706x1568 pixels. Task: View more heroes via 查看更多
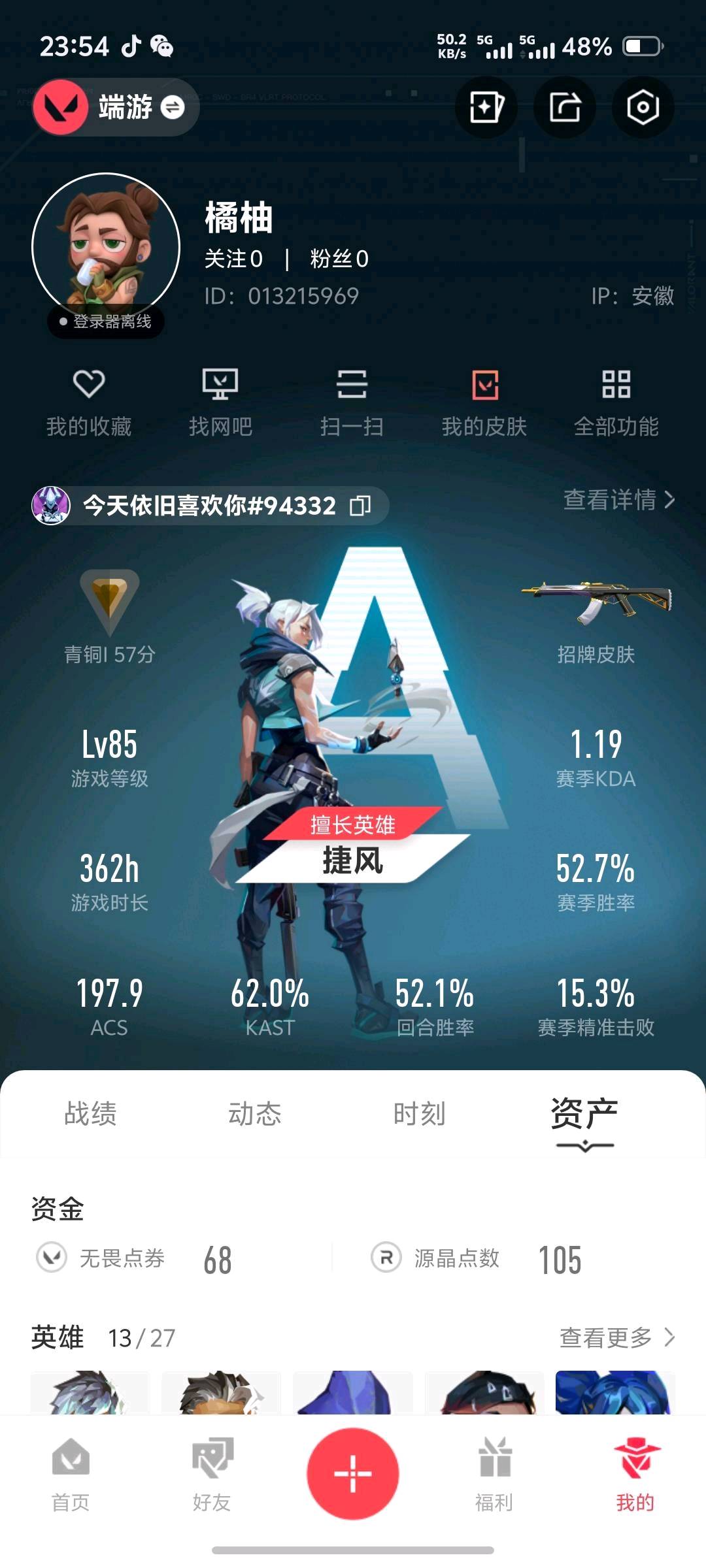click(616, 1337)
